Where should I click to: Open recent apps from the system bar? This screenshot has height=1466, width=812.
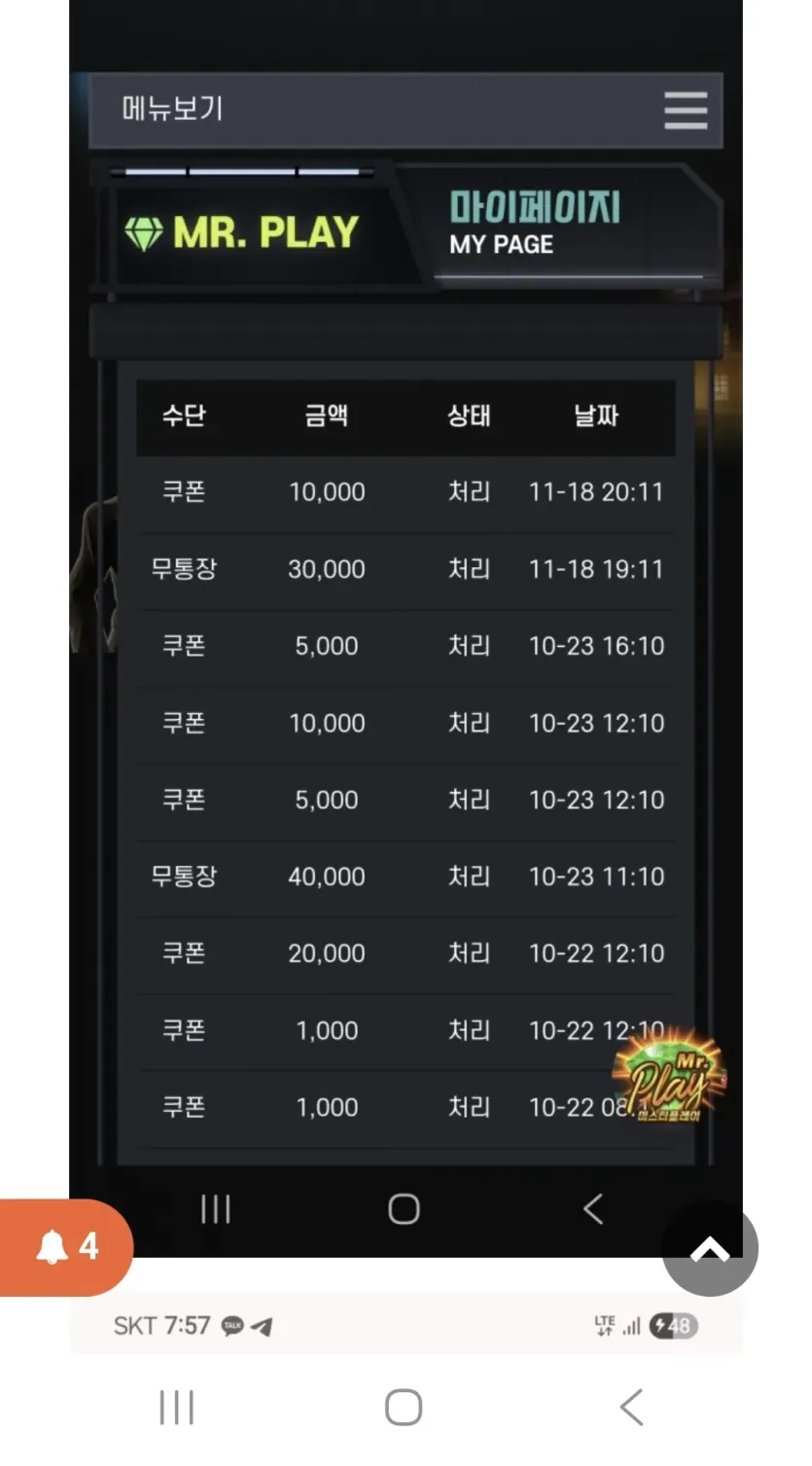tap(177, 1408)
